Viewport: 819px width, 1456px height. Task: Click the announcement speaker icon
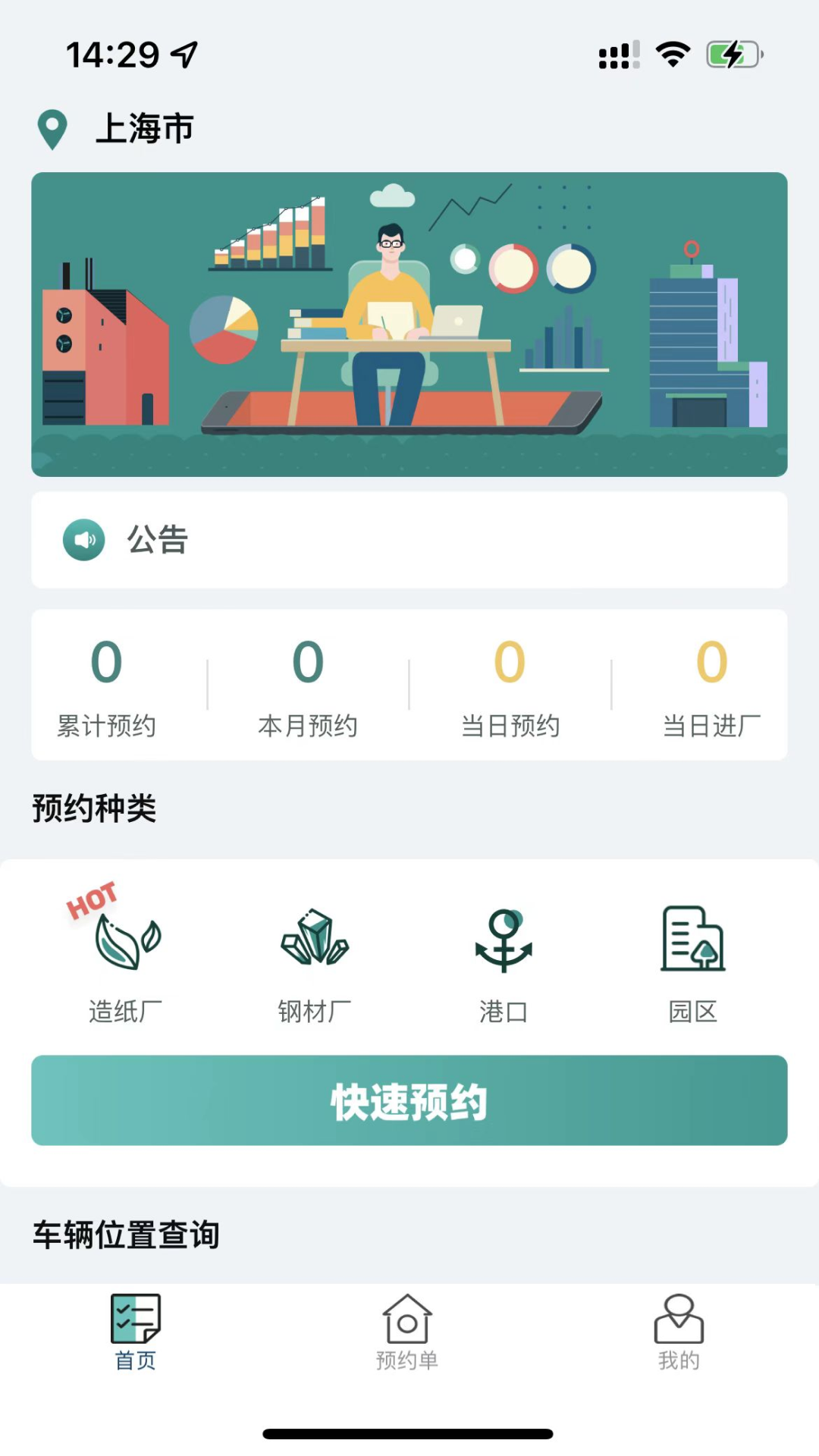click(x=83, y=540)
